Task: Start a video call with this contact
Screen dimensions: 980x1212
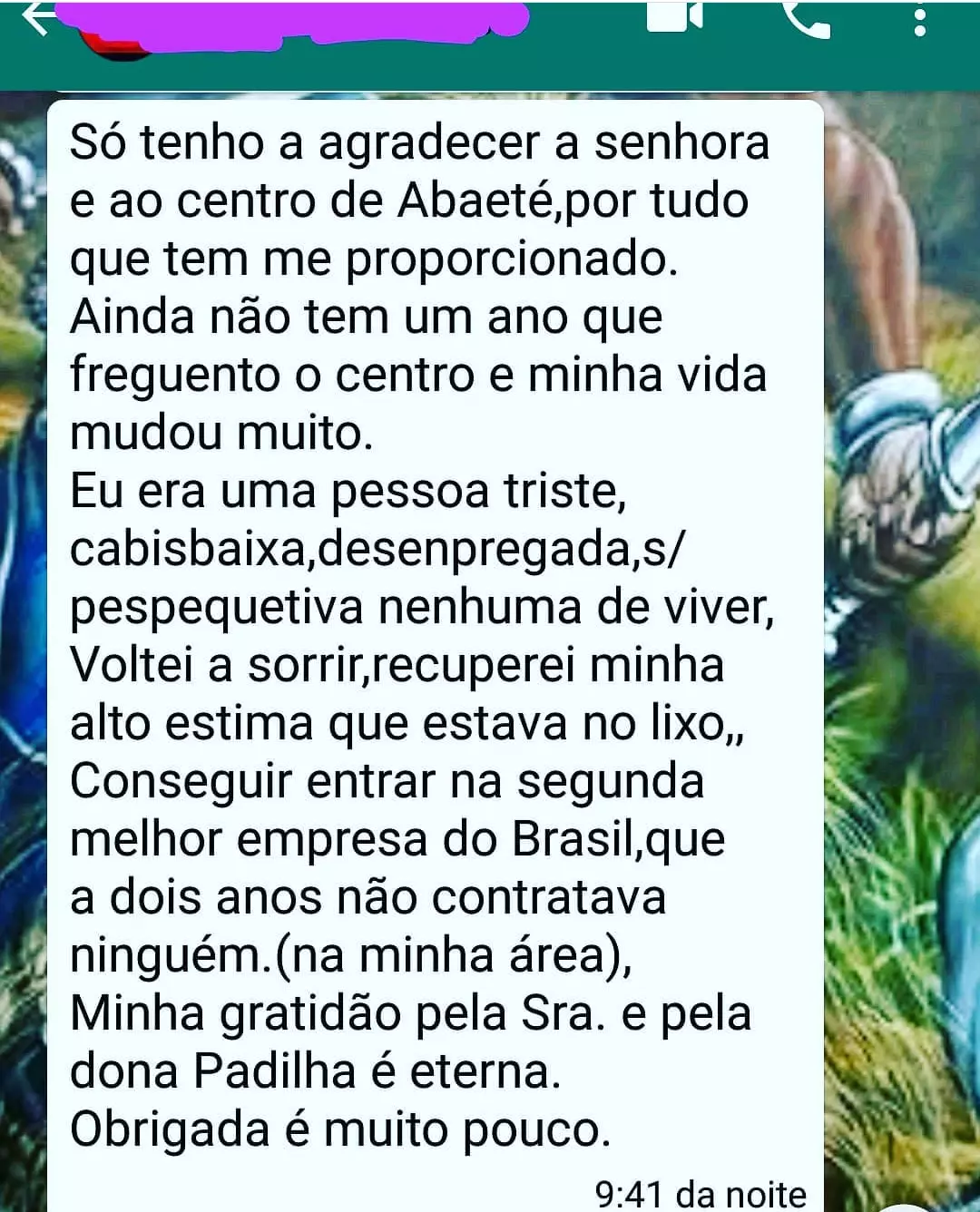Action: click(x=674, y=16)
